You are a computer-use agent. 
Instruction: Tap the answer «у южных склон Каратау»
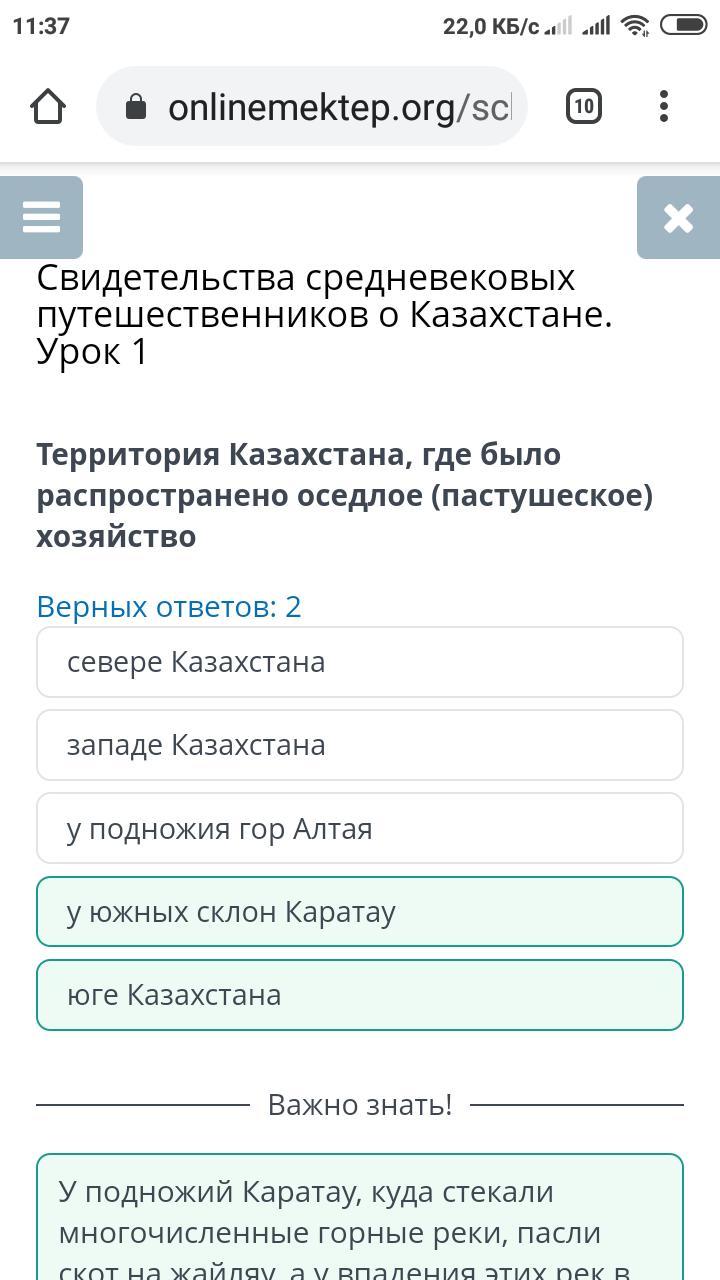coord(360,911)
